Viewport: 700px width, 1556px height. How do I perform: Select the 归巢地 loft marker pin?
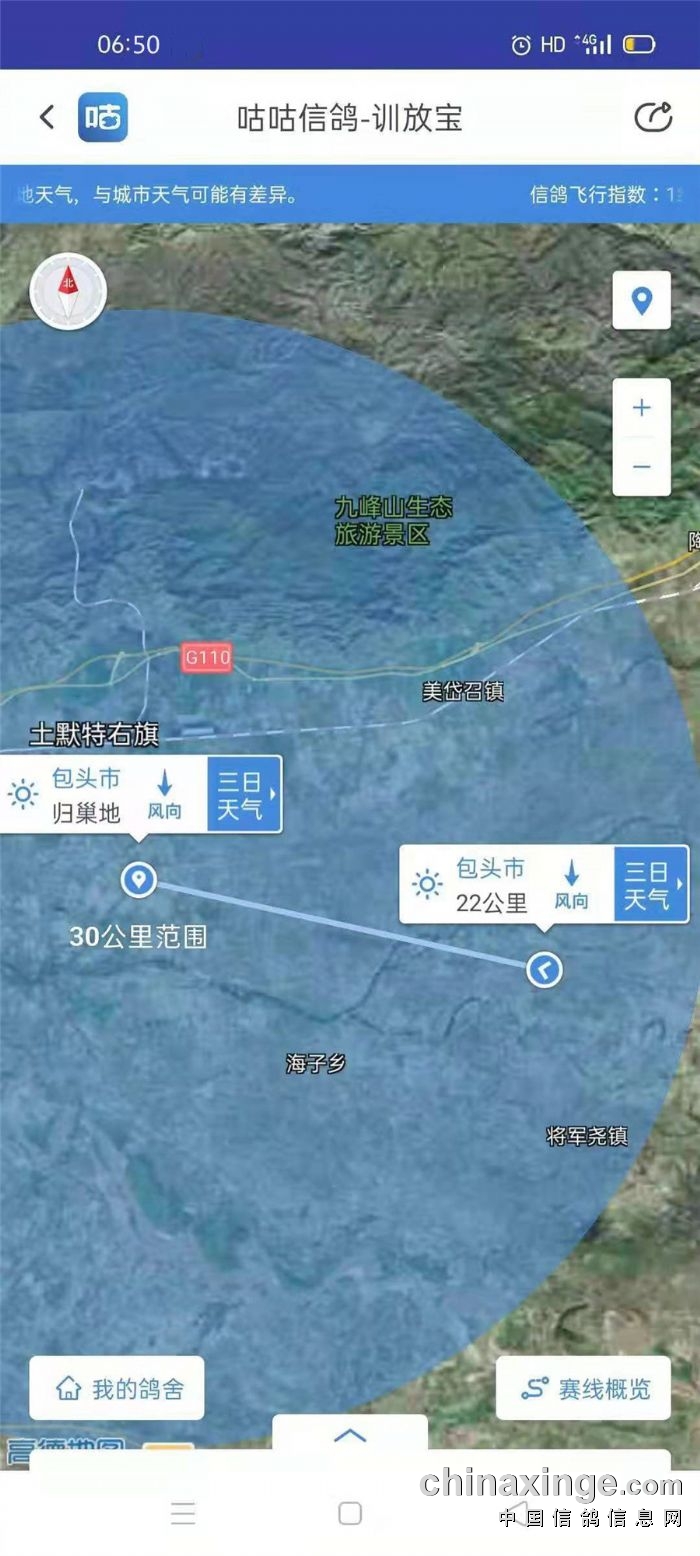[139, 879]
